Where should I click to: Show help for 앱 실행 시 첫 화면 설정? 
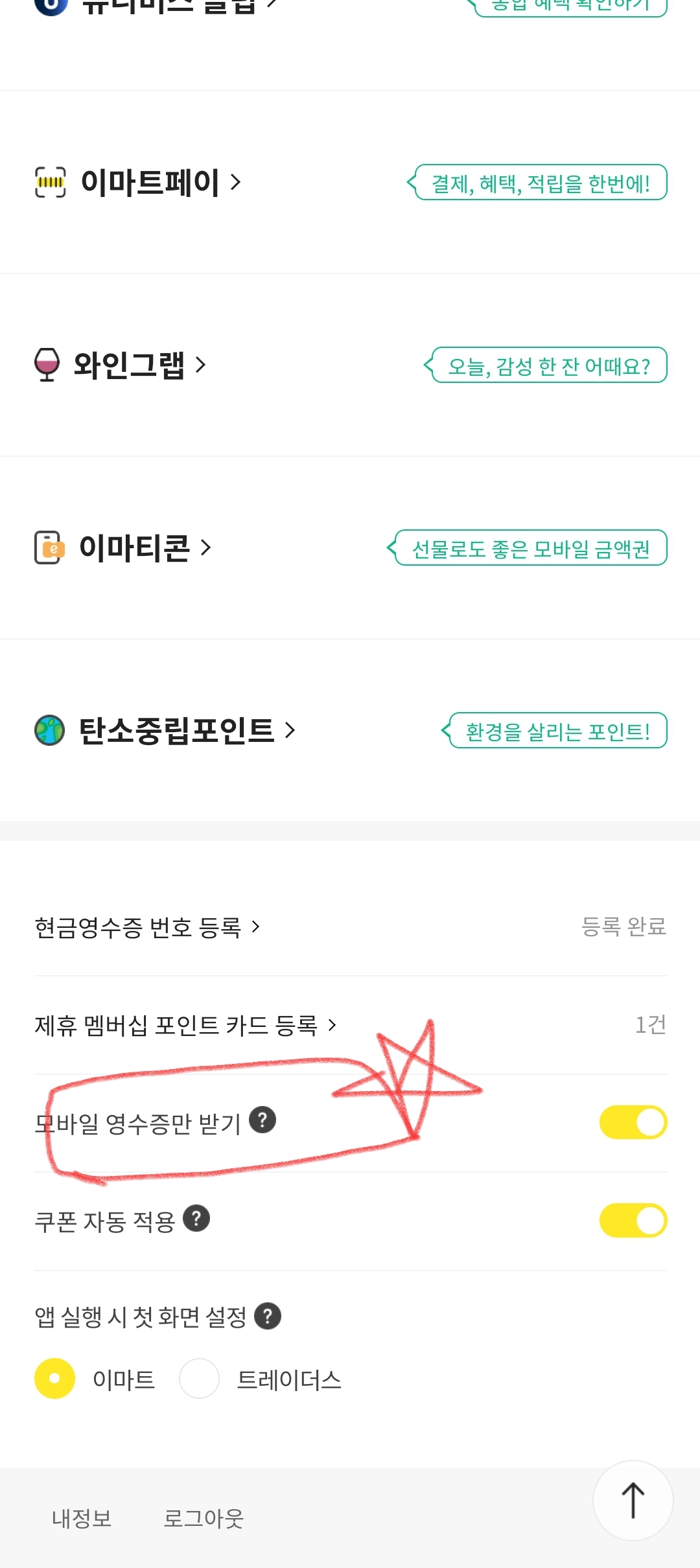tap(268, 1316)
